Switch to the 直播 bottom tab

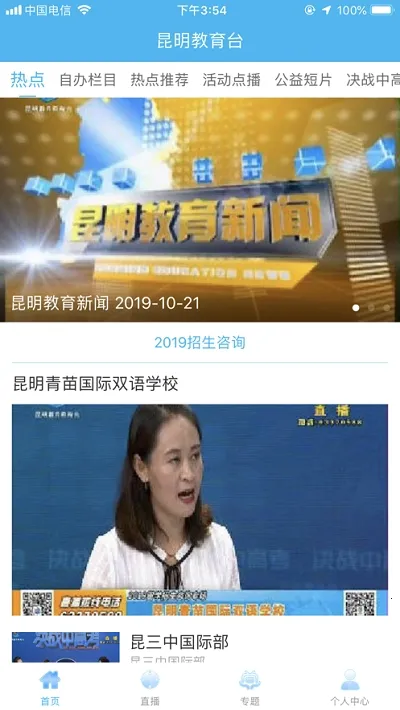click(150, 688)
